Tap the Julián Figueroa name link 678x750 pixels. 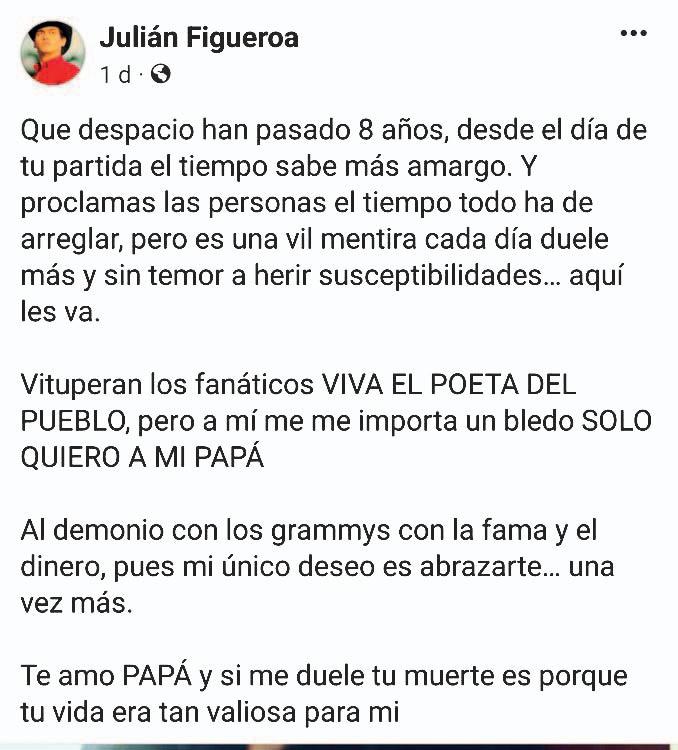point(199,38)
